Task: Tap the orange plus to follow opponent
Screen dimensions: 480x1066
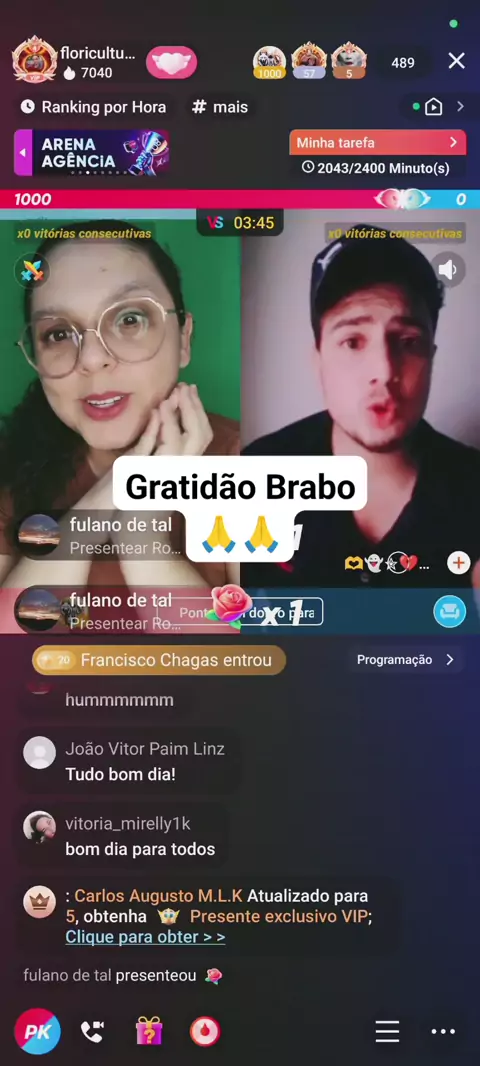Action: 459,563
